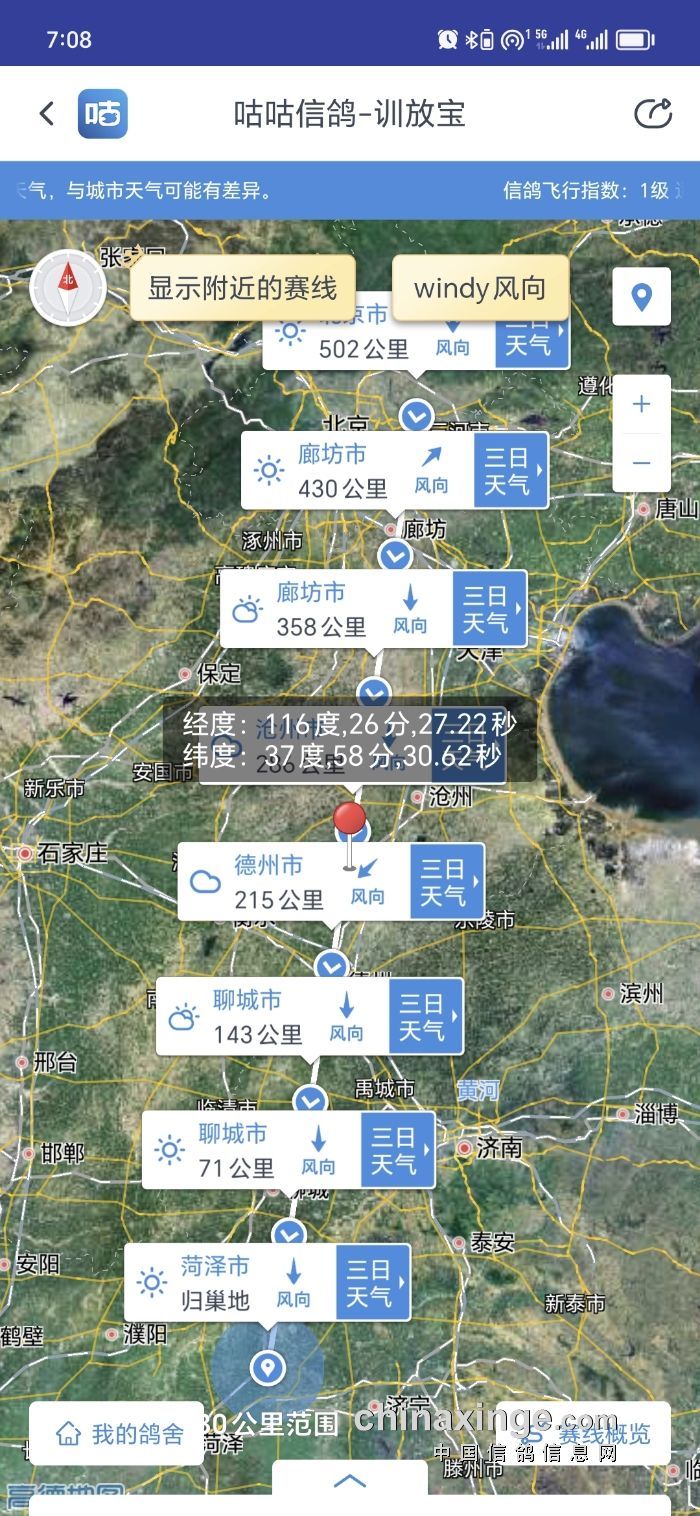The image size is (700, 1516).
Task: Open 赛线概览 route overview
Action: pyautogui.click(x=600, y=1434)
